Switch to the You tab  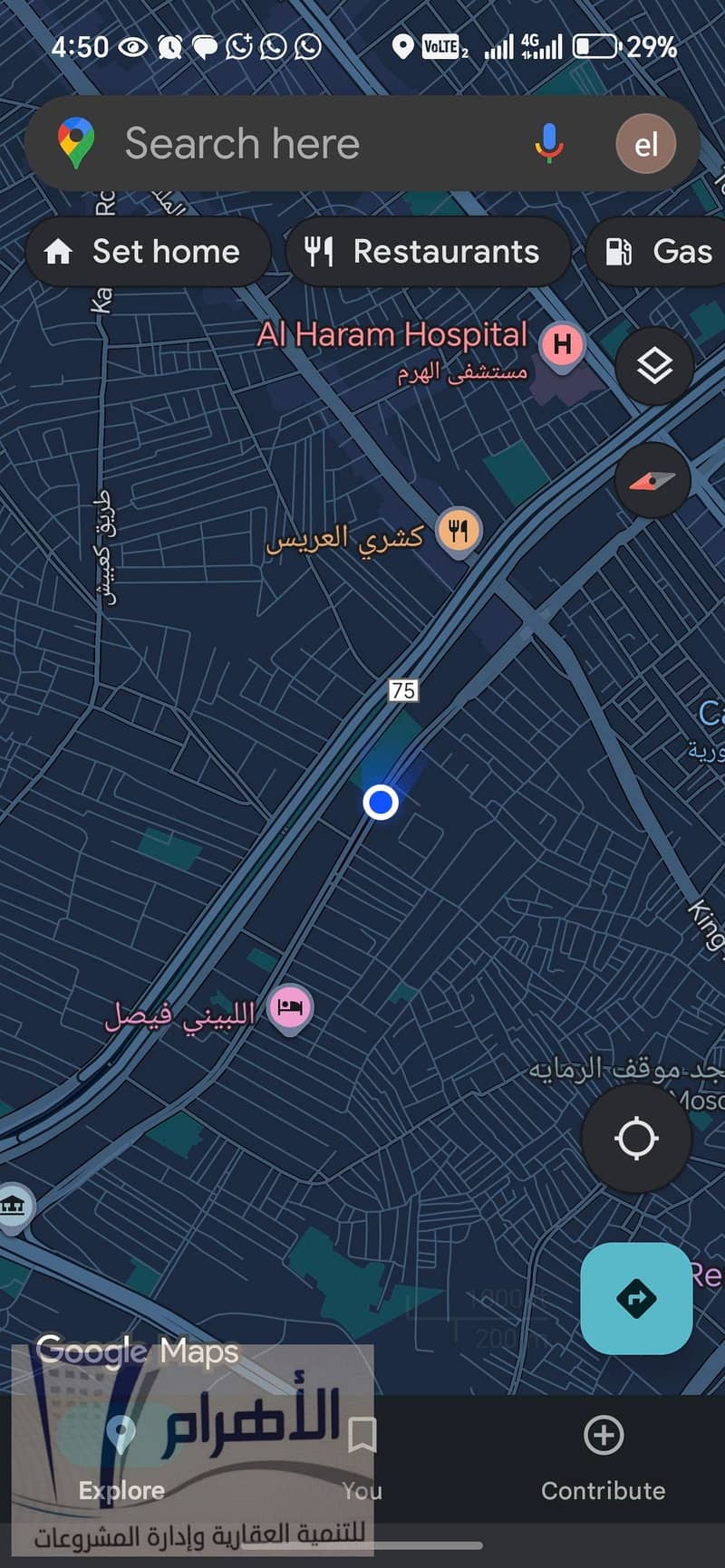(x=362, y=1457)
